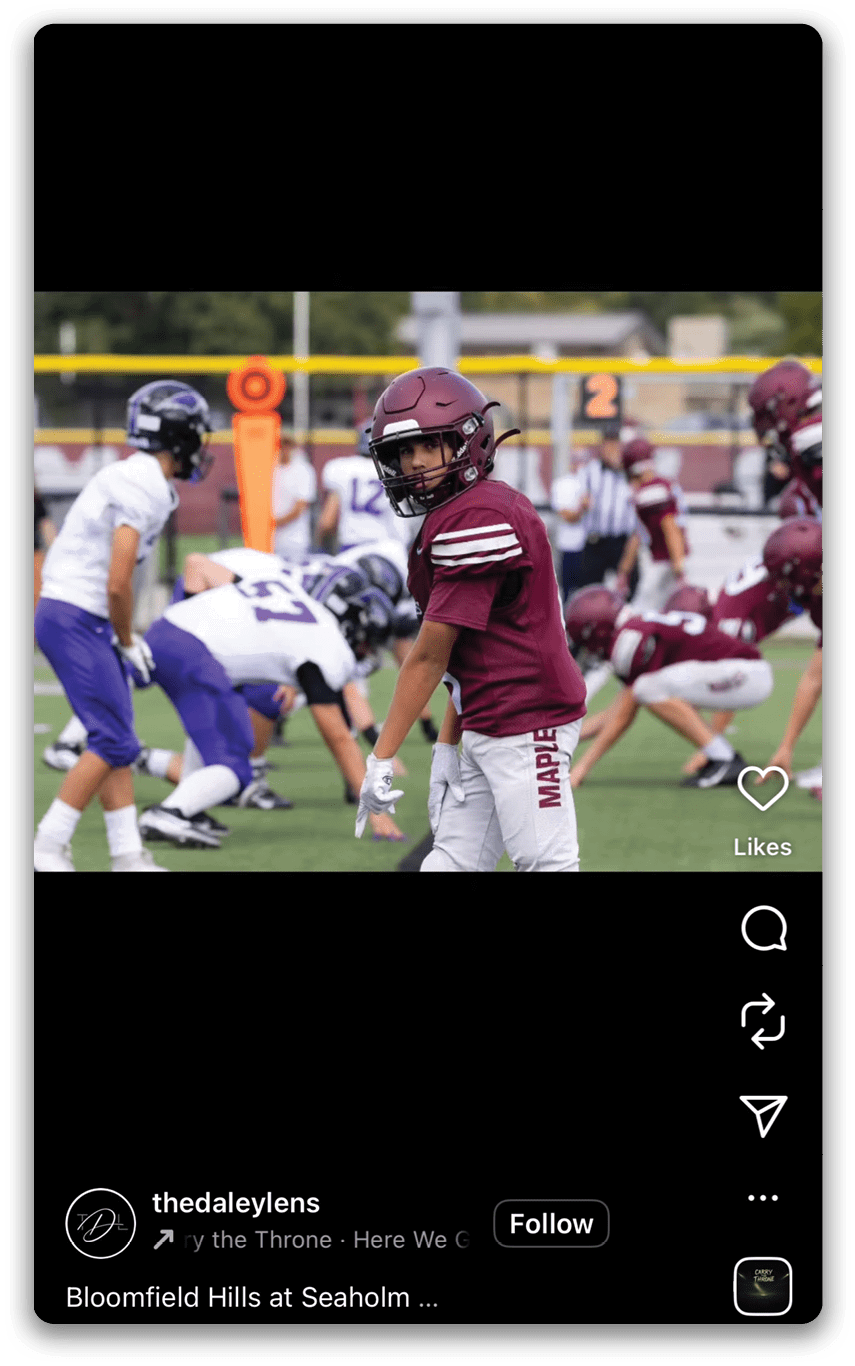
Task: Open the three-dot more options menu
Action: pos(763,1198)
